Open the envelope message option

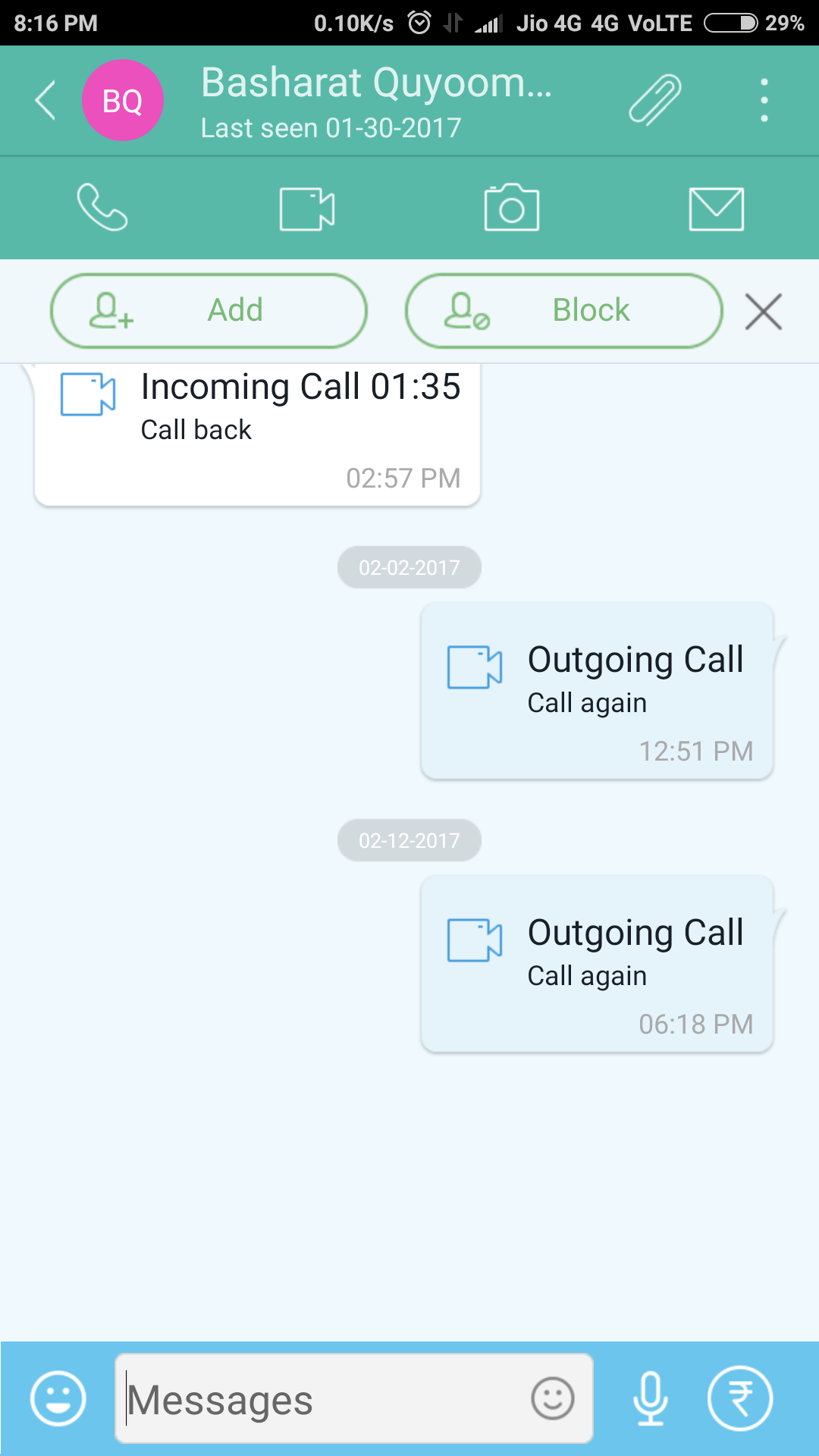(716, 209)
